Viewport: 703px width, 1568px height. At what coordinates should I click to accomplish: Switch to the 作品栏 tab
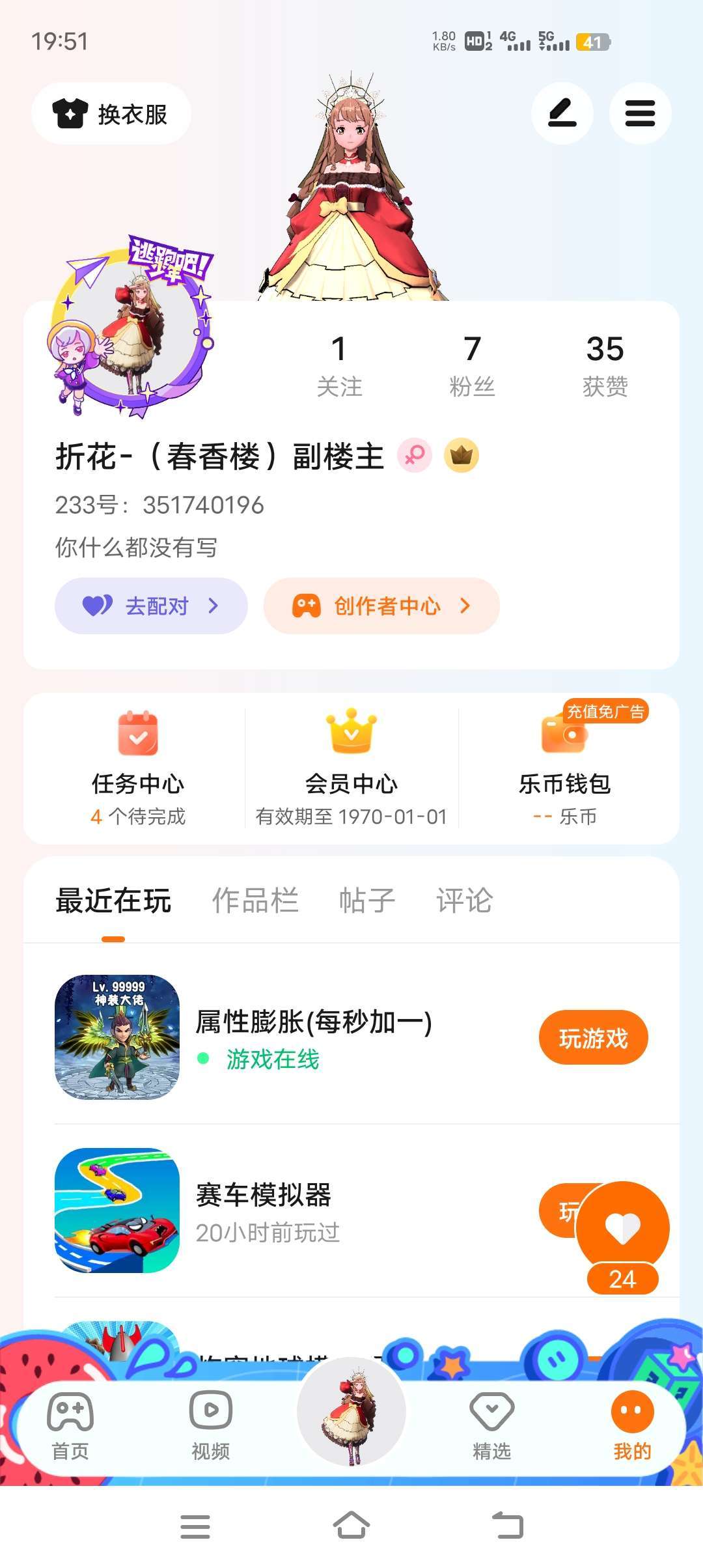(x=255, y=901)
